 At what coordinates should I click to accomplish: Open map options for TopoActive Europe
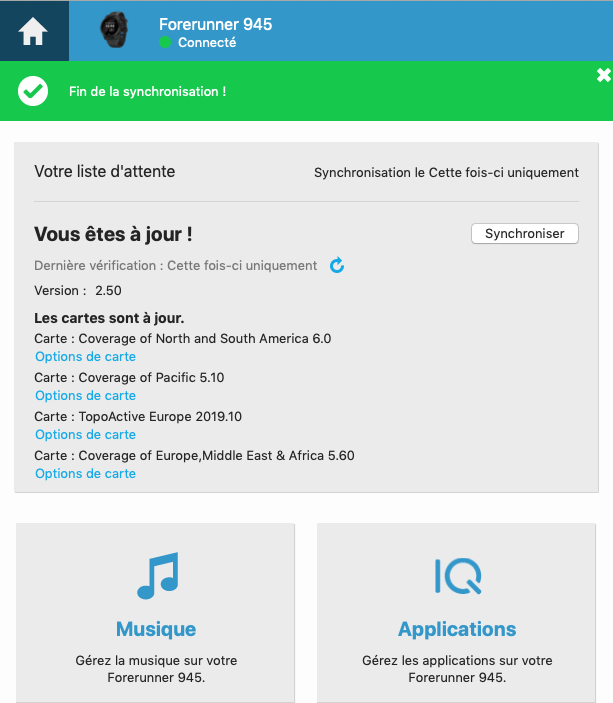pyautogui.click(x=85, y=435)
